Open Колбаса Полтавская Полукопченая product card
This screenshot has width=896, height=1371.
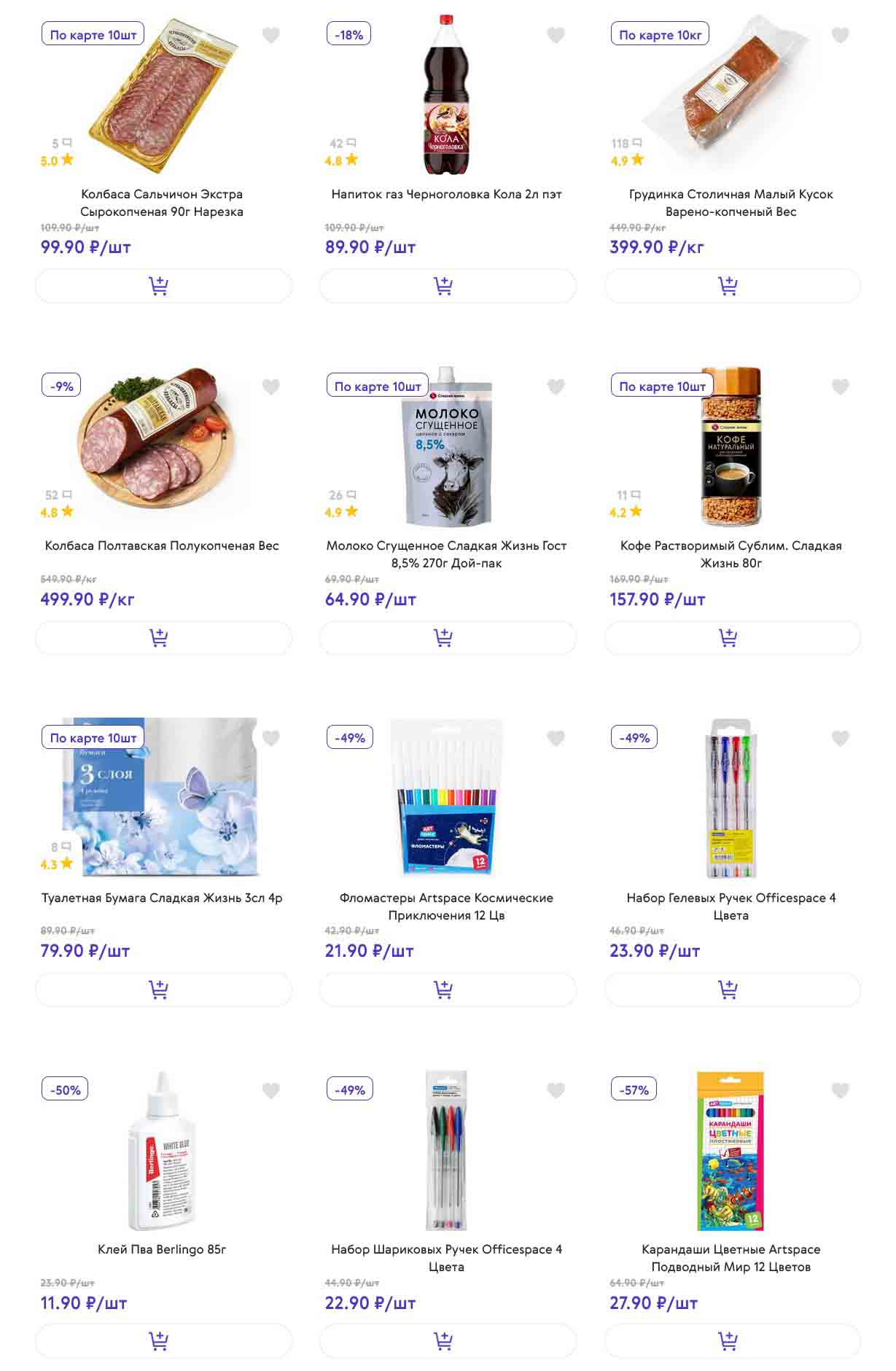(x=162, y=545)
